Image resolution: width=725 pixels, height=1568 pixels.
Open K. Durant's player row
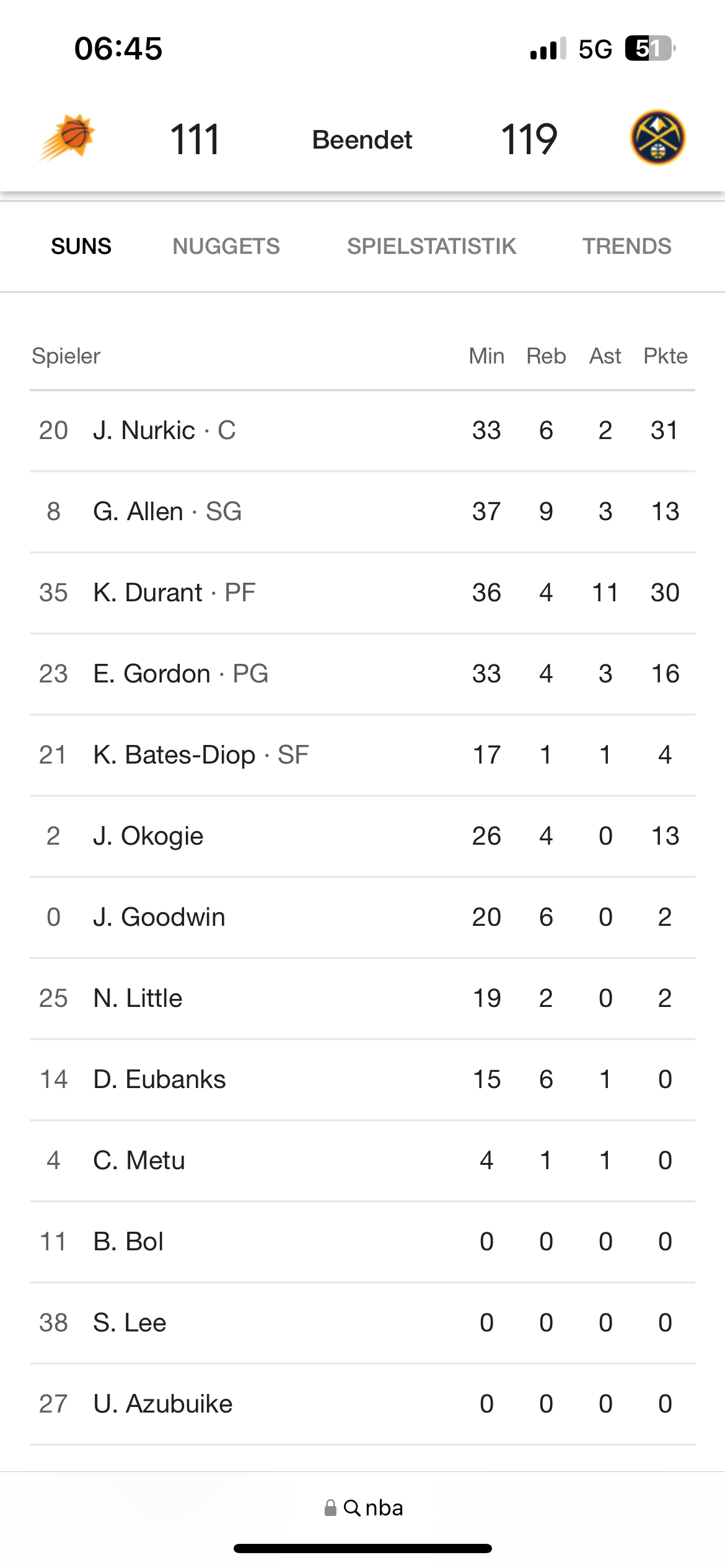[362, 593]
